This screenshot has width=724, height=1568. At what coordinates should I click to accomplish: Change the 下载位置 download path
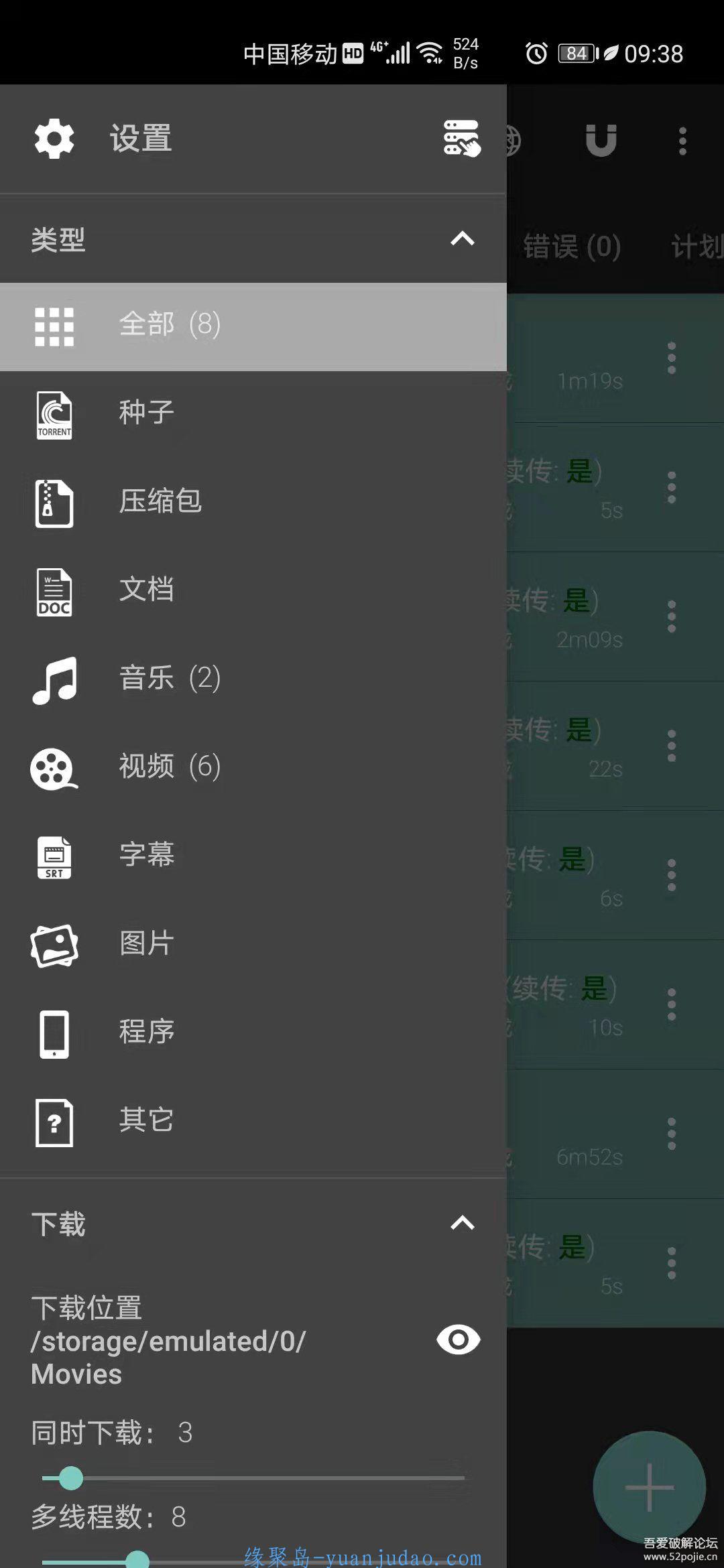coord(168,1341)
